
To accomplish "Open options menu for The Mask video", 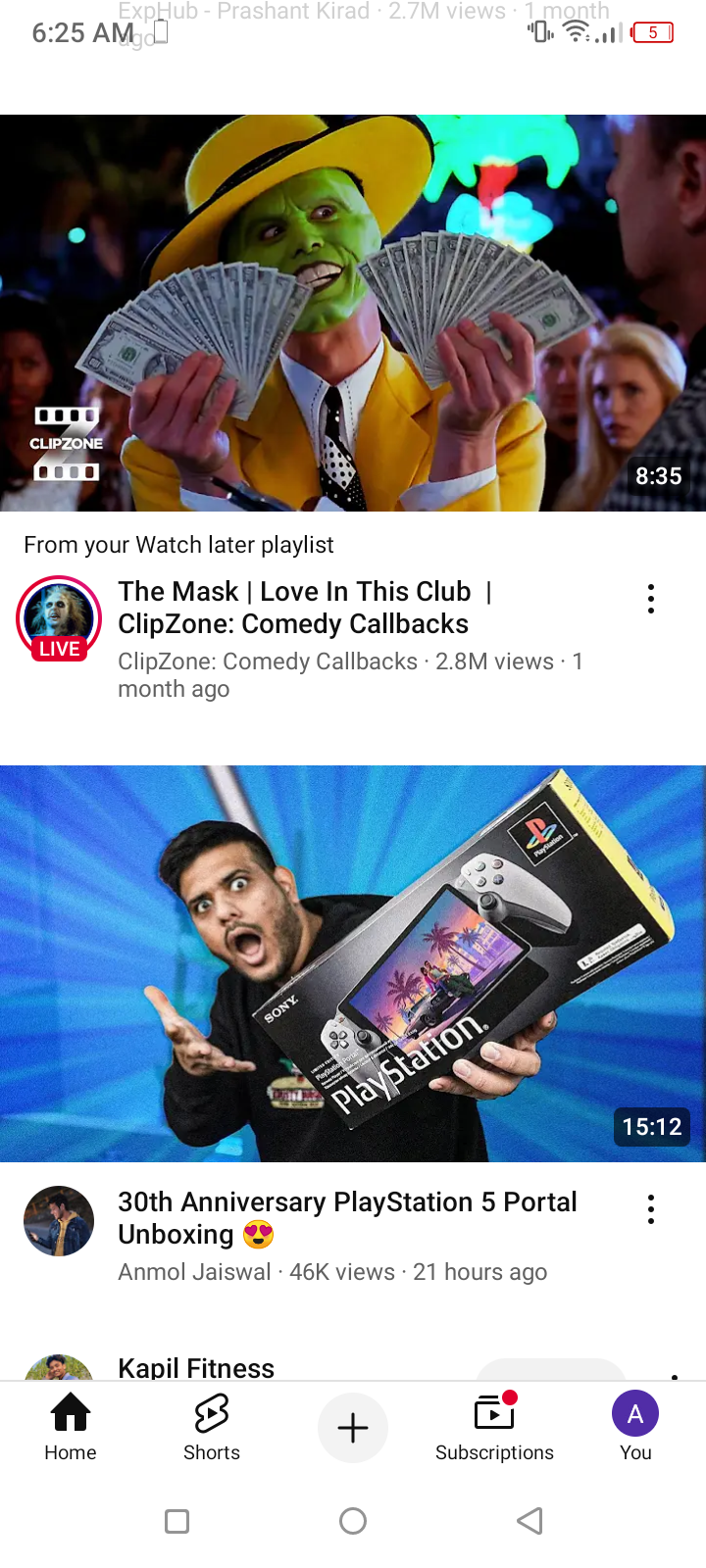I will pyautogui.click(x=651, y=599).
